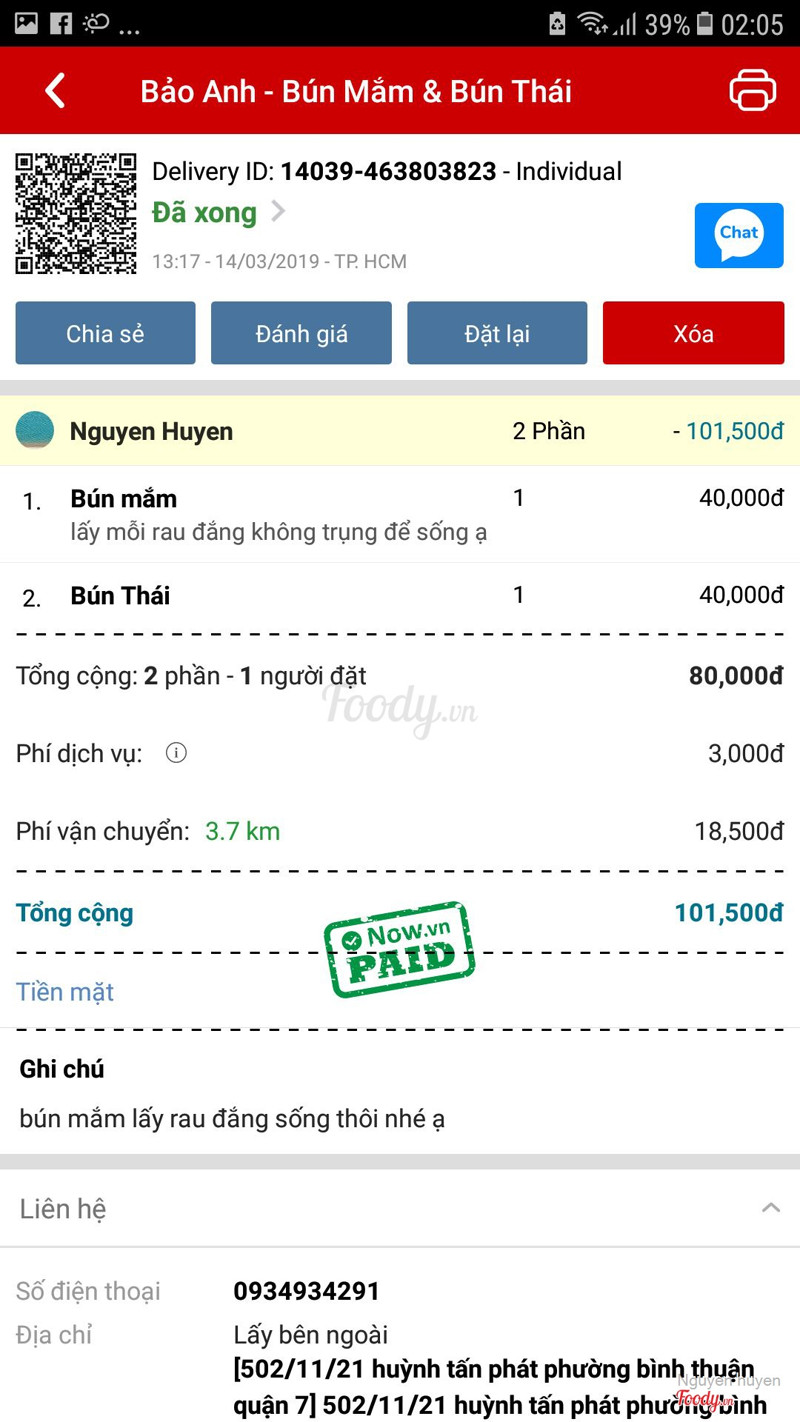800x1422 pixels.
Task: Delete the order with Xóa
Action: [x=693, y=333]
